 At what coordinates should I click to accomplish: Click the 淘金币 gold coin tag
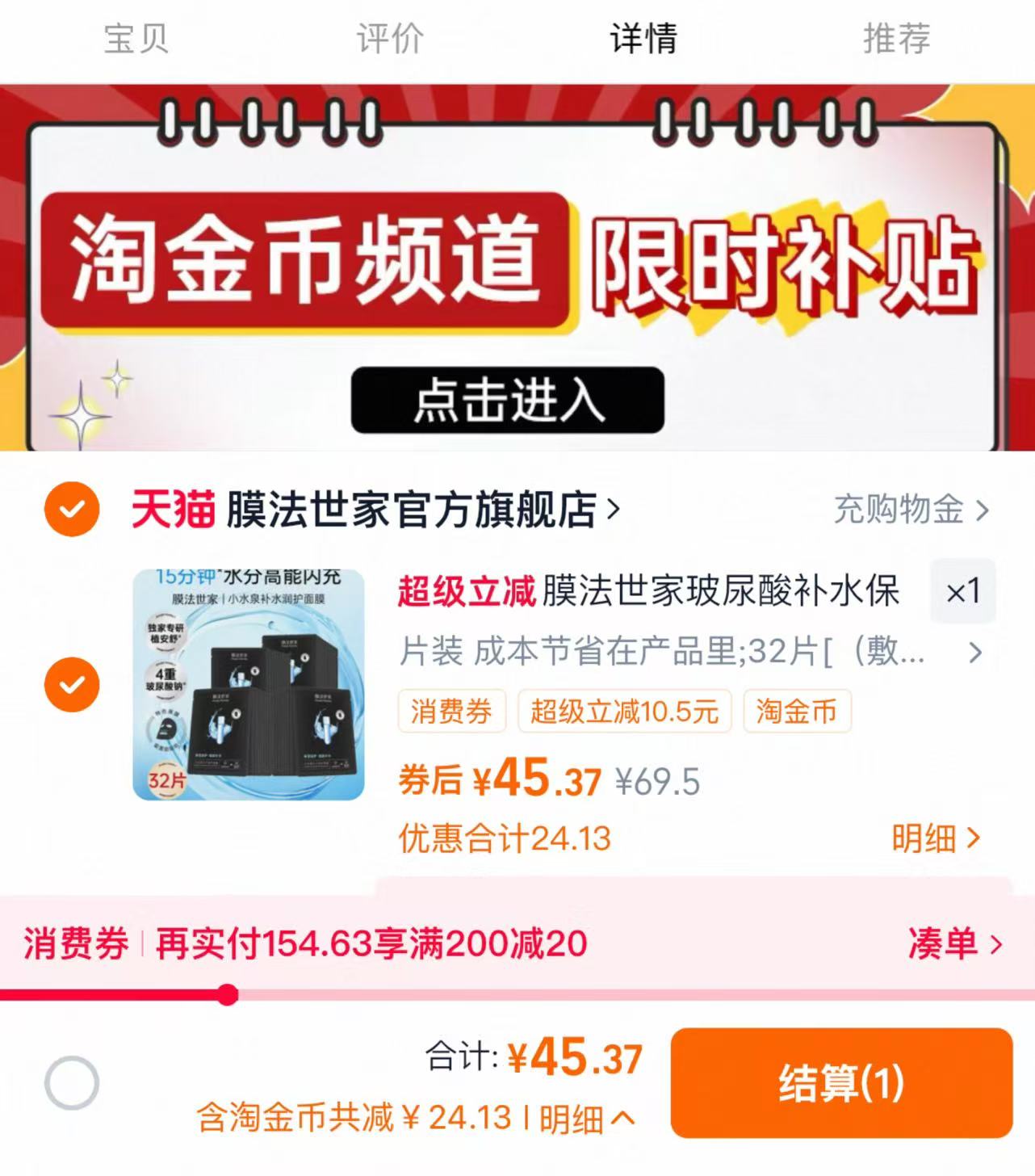coord(795,711)
